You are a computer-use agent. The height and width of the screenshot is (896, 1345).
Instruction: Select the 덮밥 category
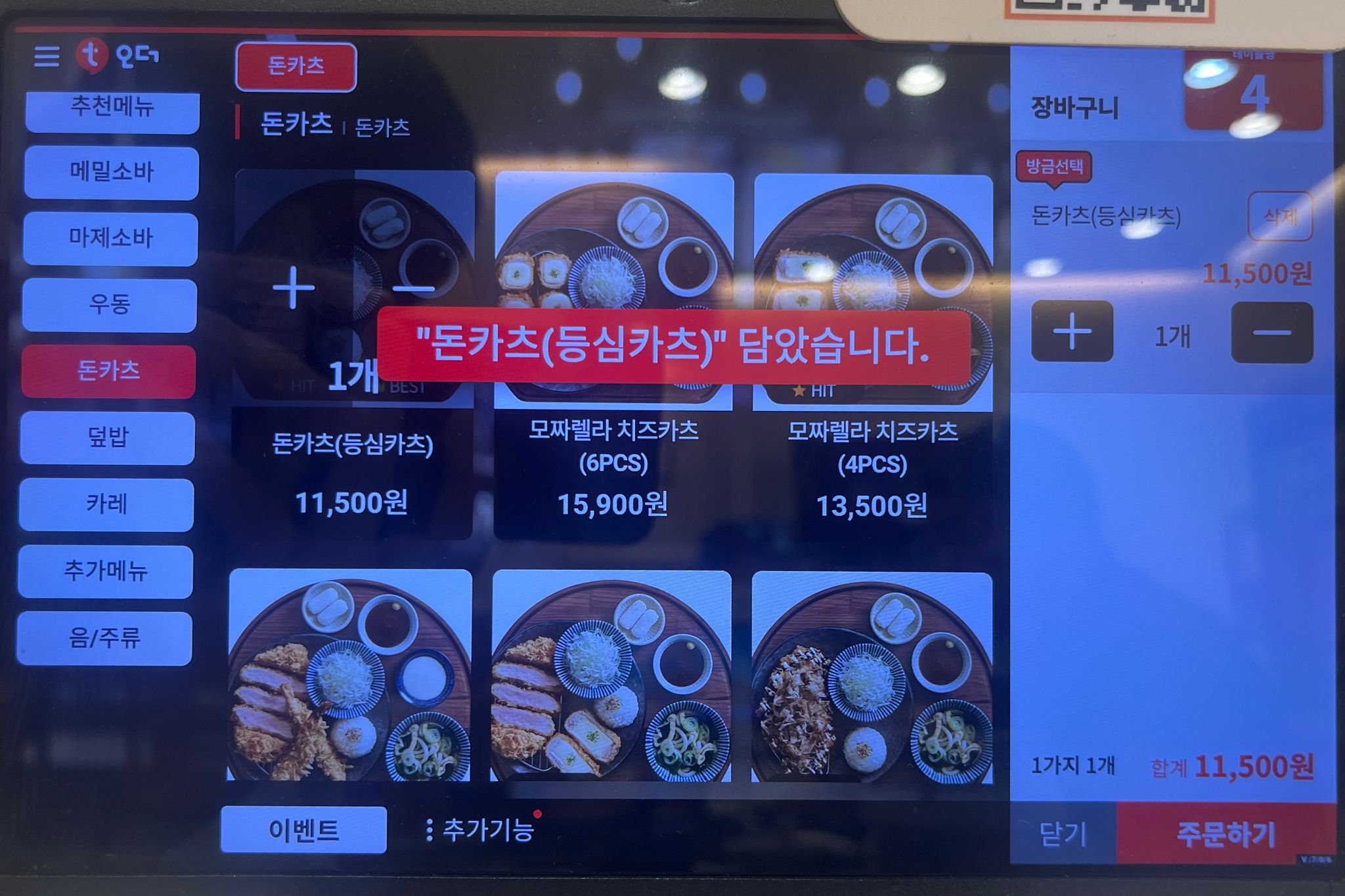click(x=108, y=438)
